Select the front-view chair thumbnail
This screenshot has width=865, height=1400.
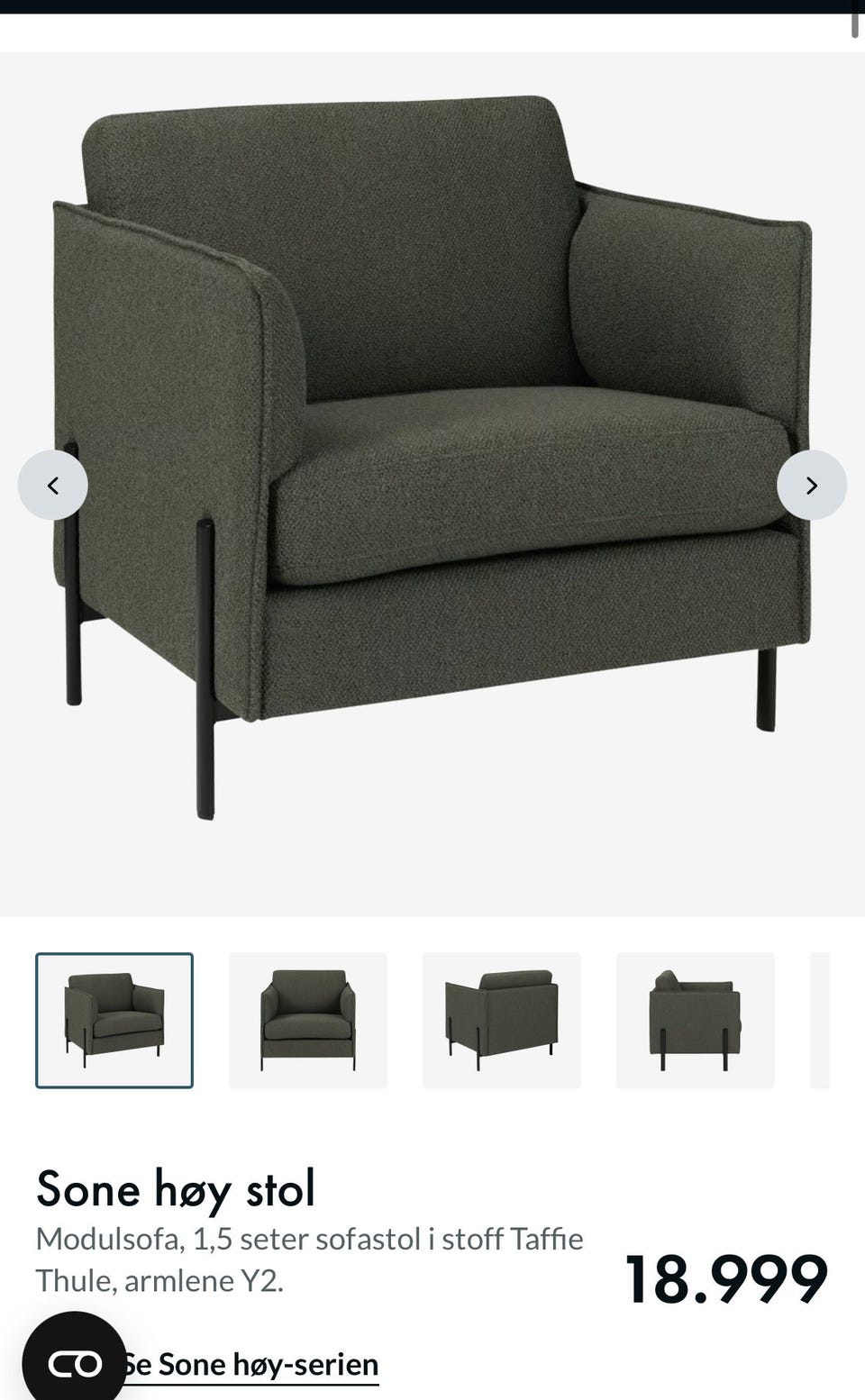(x=308, y=1021)
